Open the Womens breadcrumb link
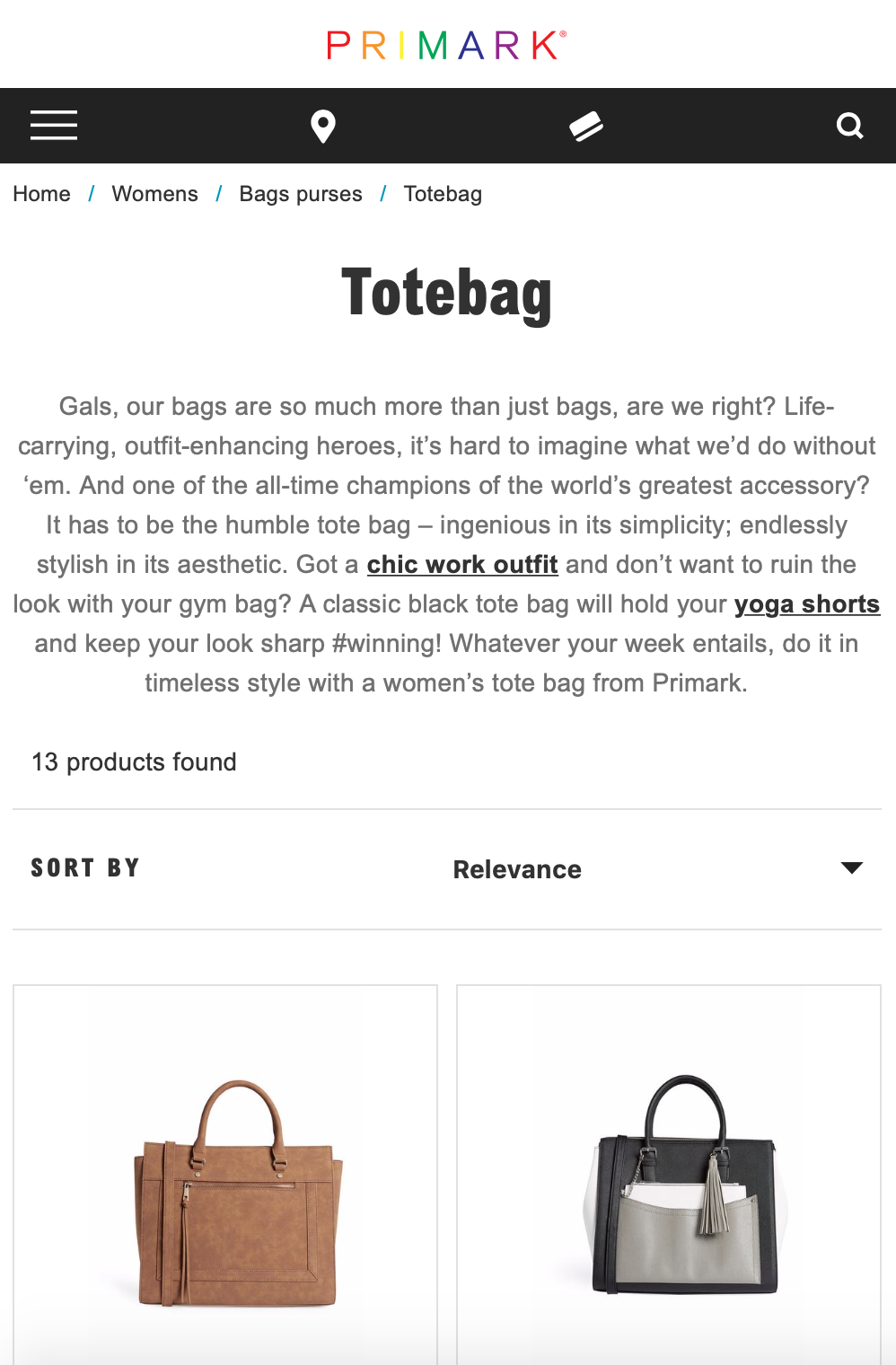The image size is (896, 1365). point(154,194)
